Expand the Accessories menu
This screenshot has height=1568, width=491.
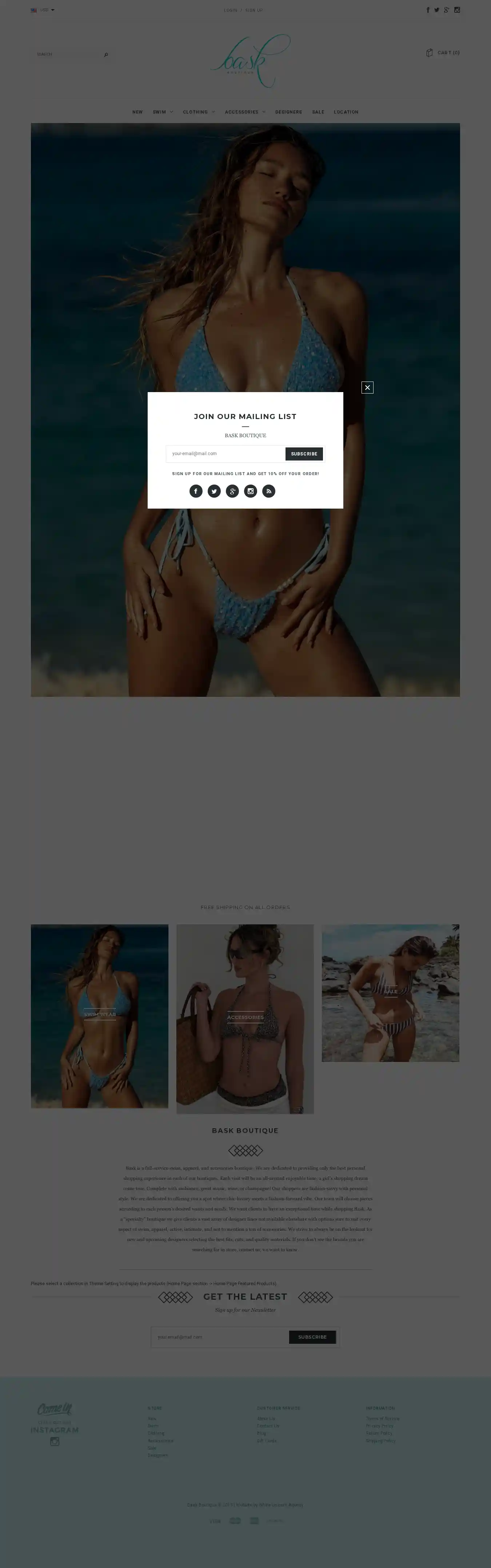[x=244, y=112]
